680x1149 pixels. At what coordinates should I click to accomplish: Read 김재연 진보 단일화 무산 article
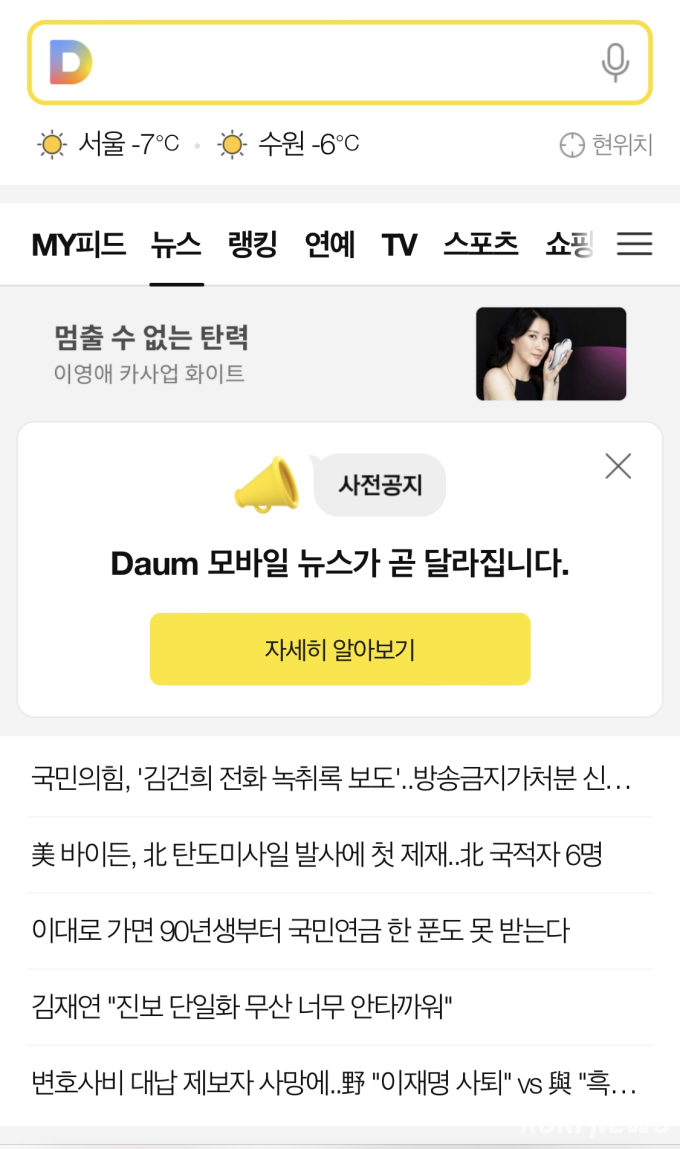pyautogui.click(x=242, y=1007)
